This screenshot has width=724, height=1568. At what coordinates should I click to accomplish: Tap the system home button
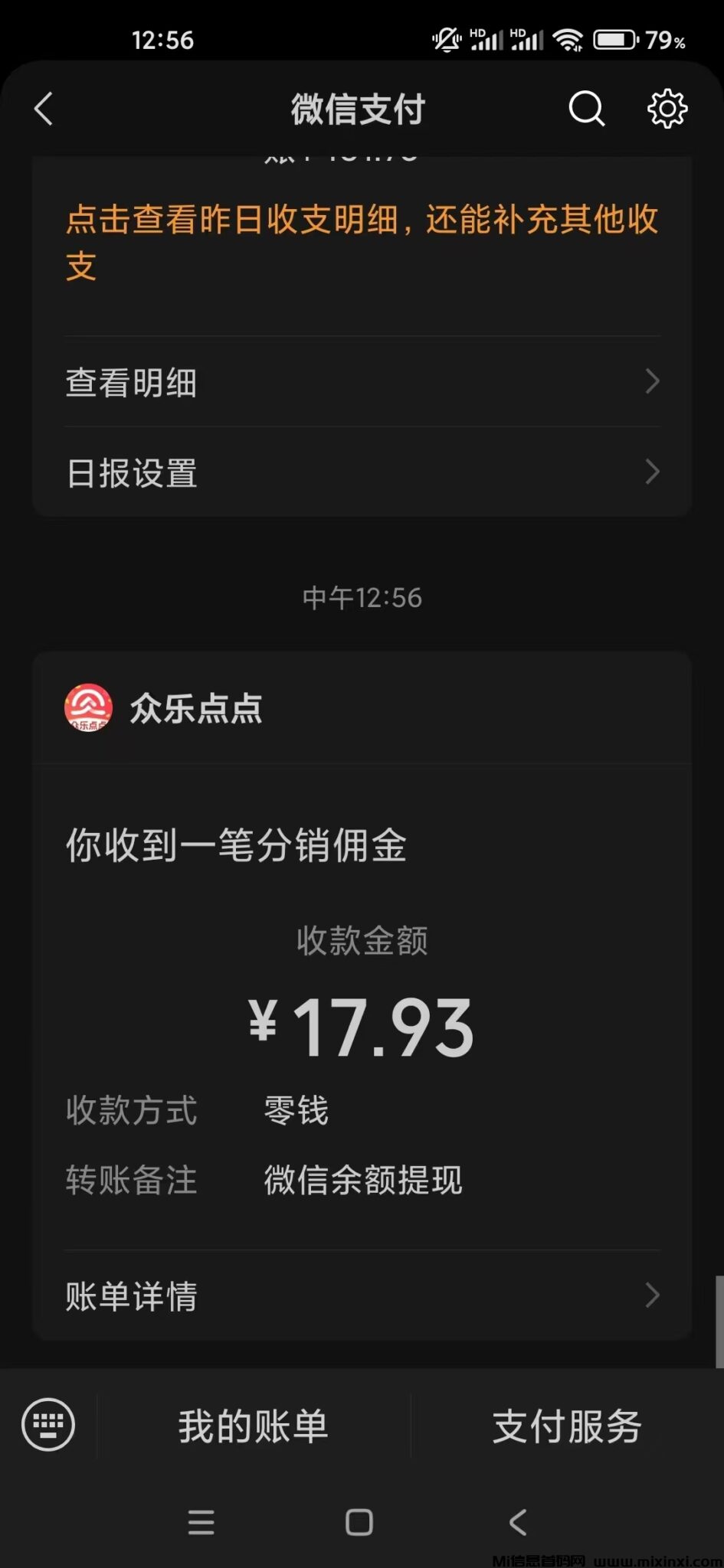pyautogui.click(x=359, y=1522)
